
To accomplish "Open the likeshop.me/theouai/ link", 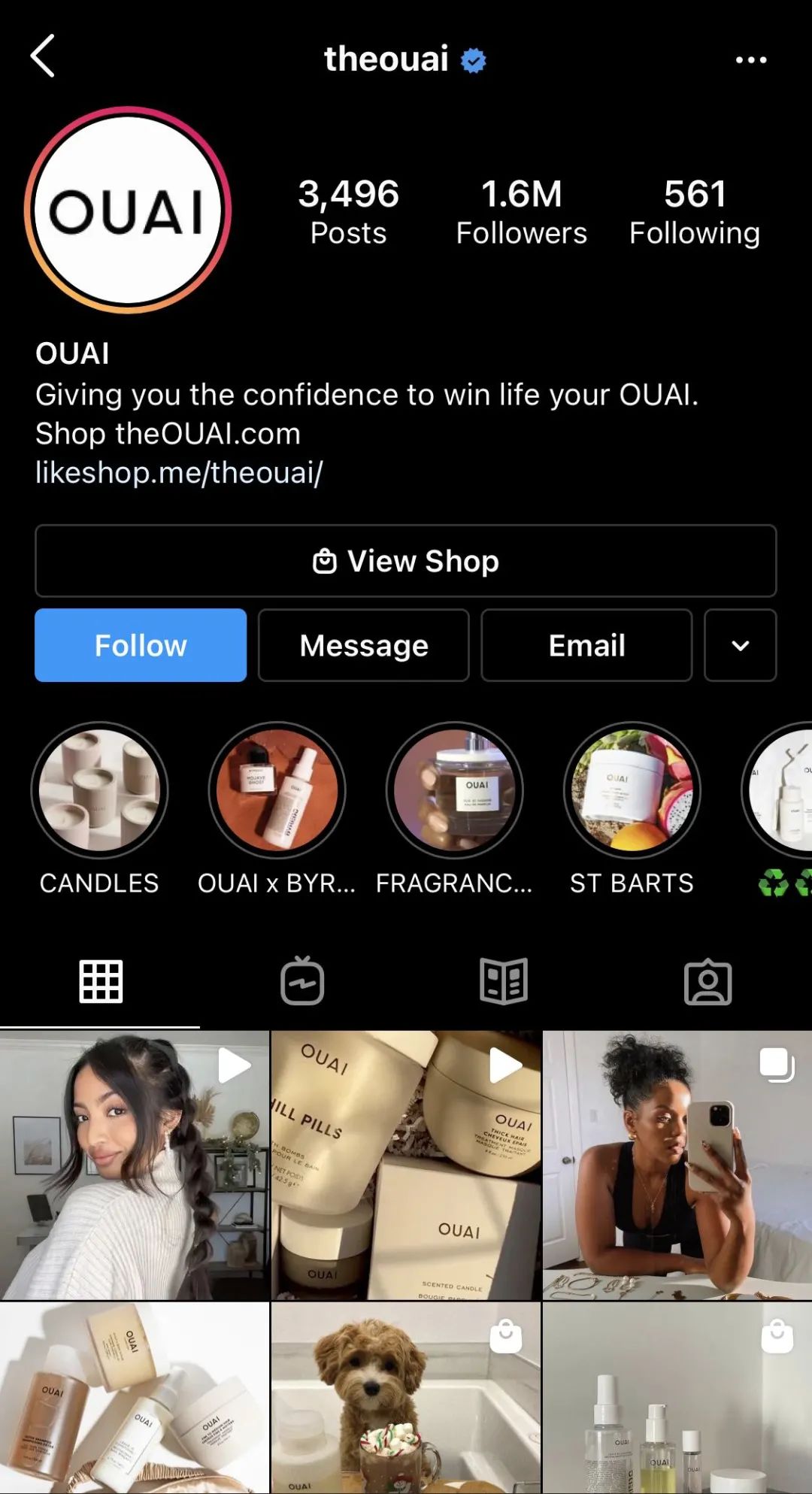I will [179, 473].
